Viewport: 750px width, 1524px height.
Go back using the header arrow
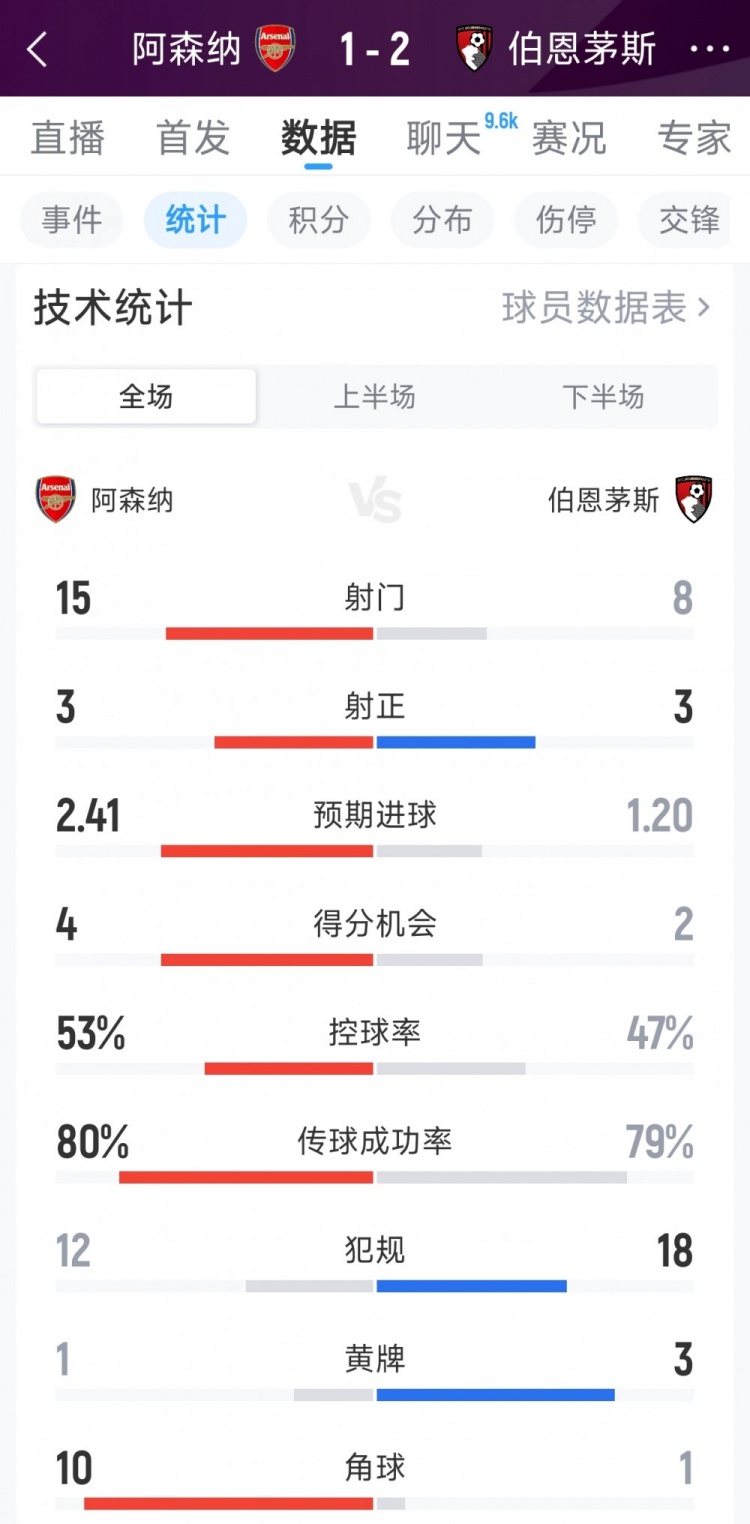[x=37, y=49]
